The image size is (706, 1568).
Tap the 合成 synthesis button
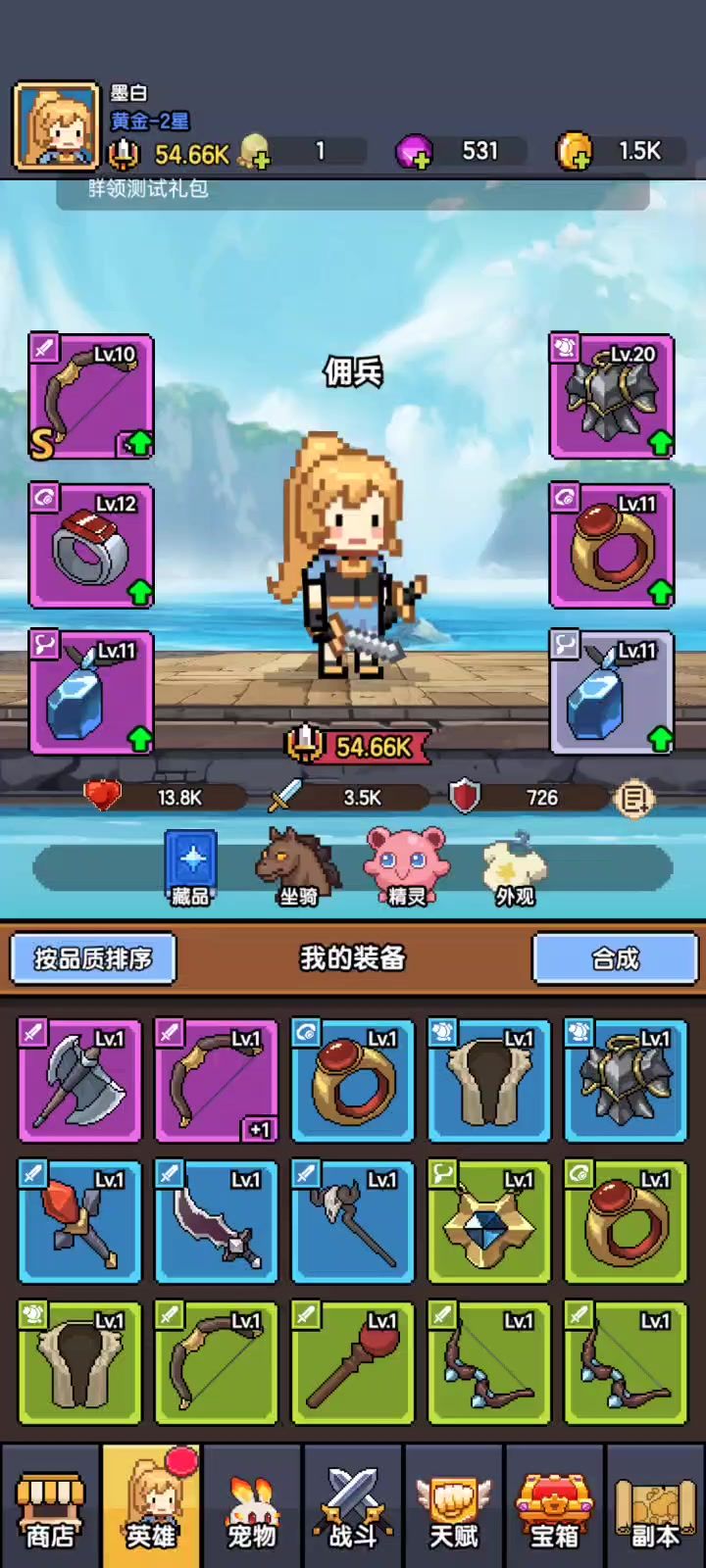click(x=615, y=957)
